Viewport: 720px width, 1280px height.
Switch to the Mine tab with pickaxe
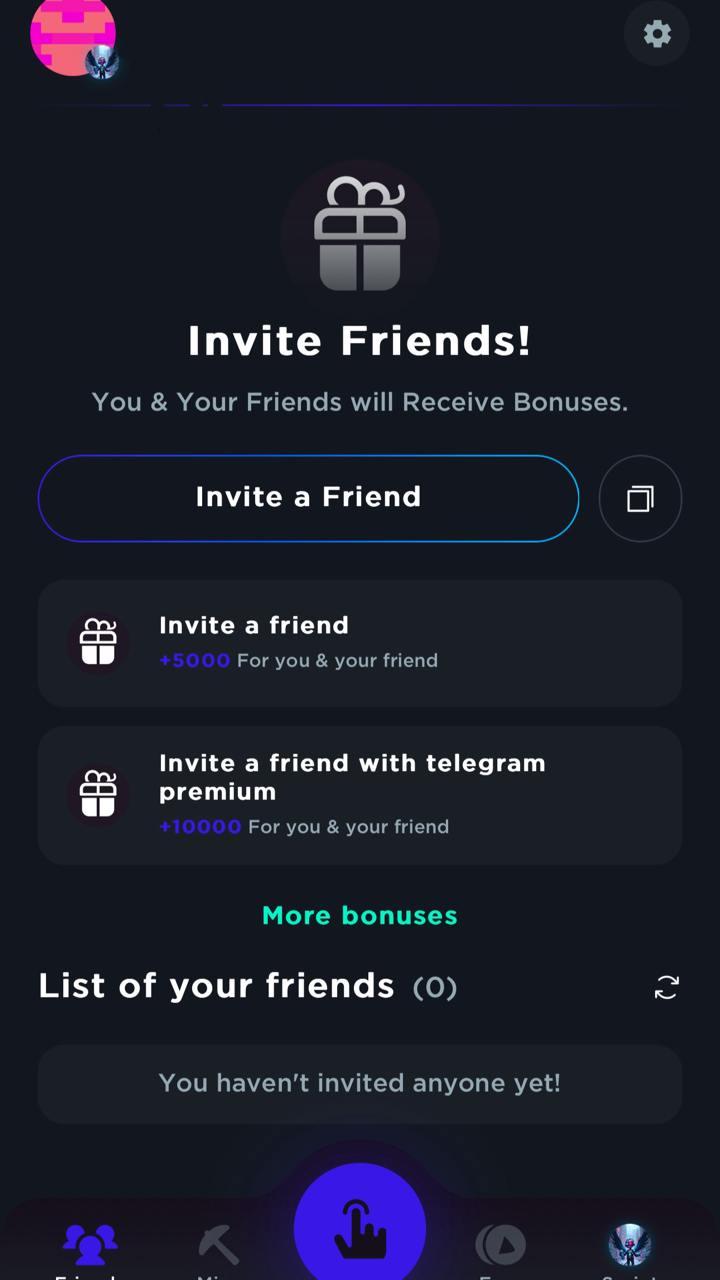pyautogui.click(x=218, y=1245)
